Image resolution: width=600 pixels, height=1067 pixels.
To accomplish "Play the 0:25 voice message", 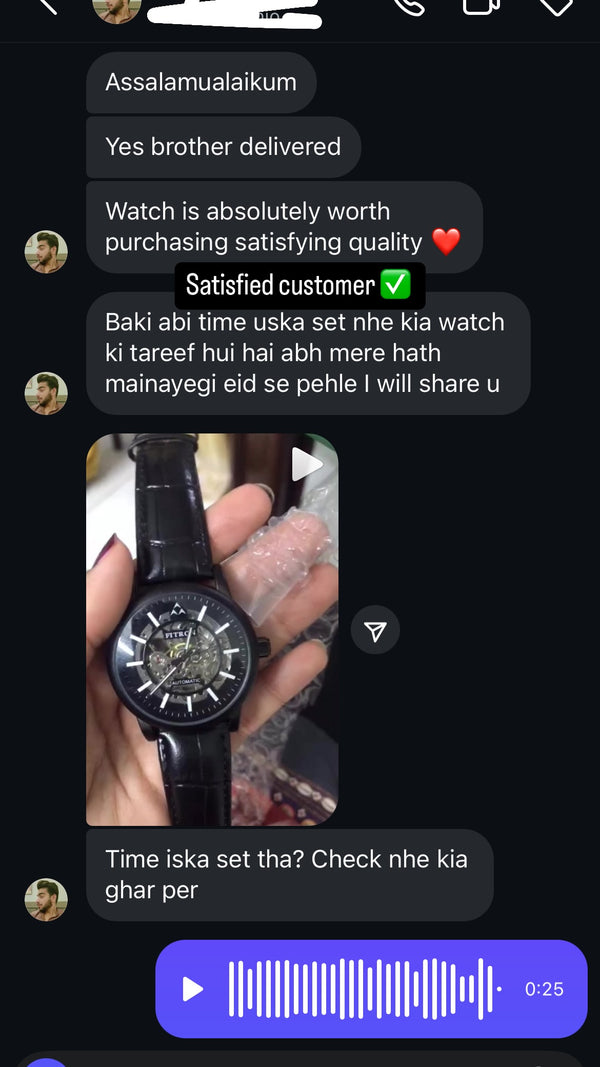I will click(193, 989).
